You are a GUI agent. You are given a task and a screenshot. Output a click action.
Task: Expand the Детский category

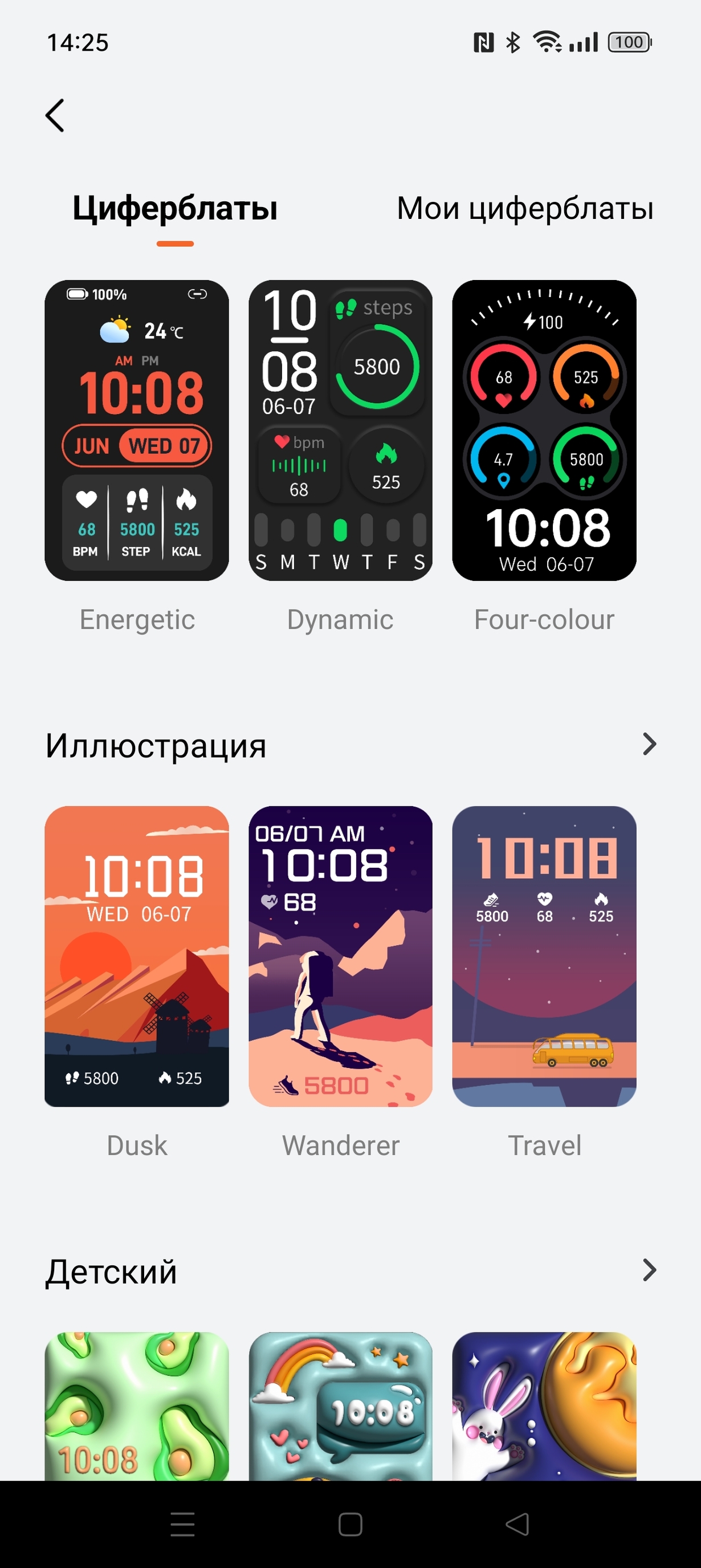click(649, 1270)
